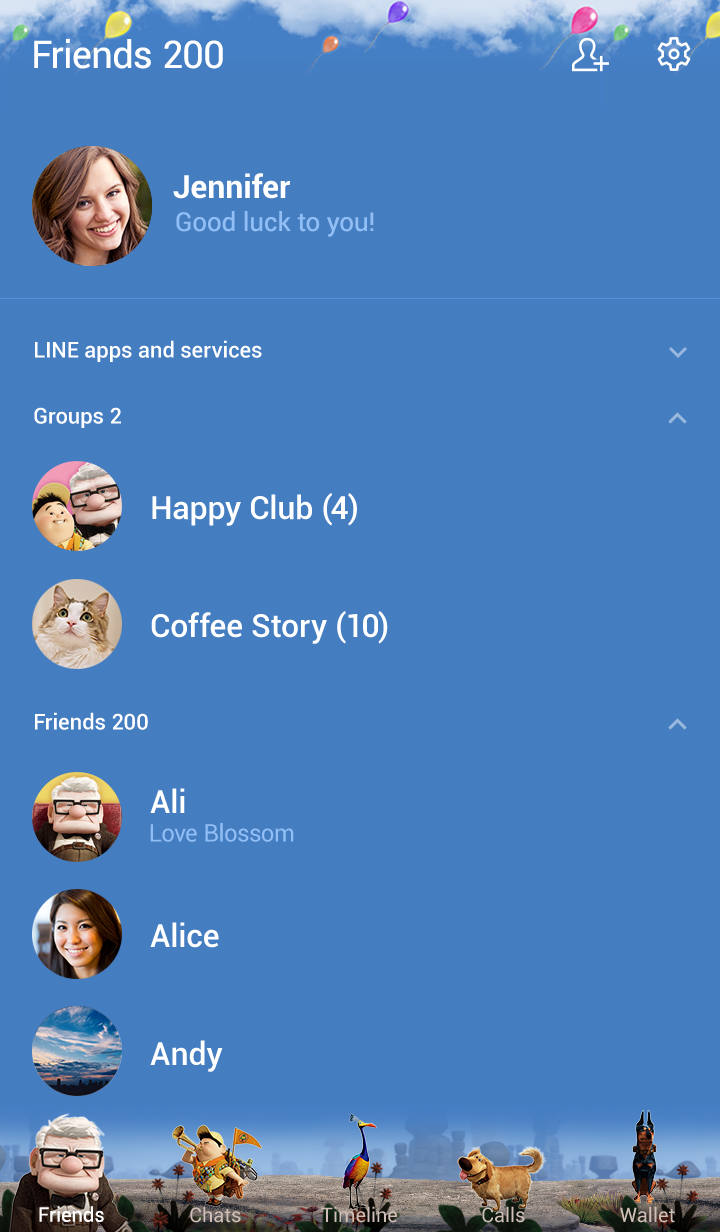720x1232 pixels.
Task: Collapse the Friends 200 list
Action: (677, 724)
